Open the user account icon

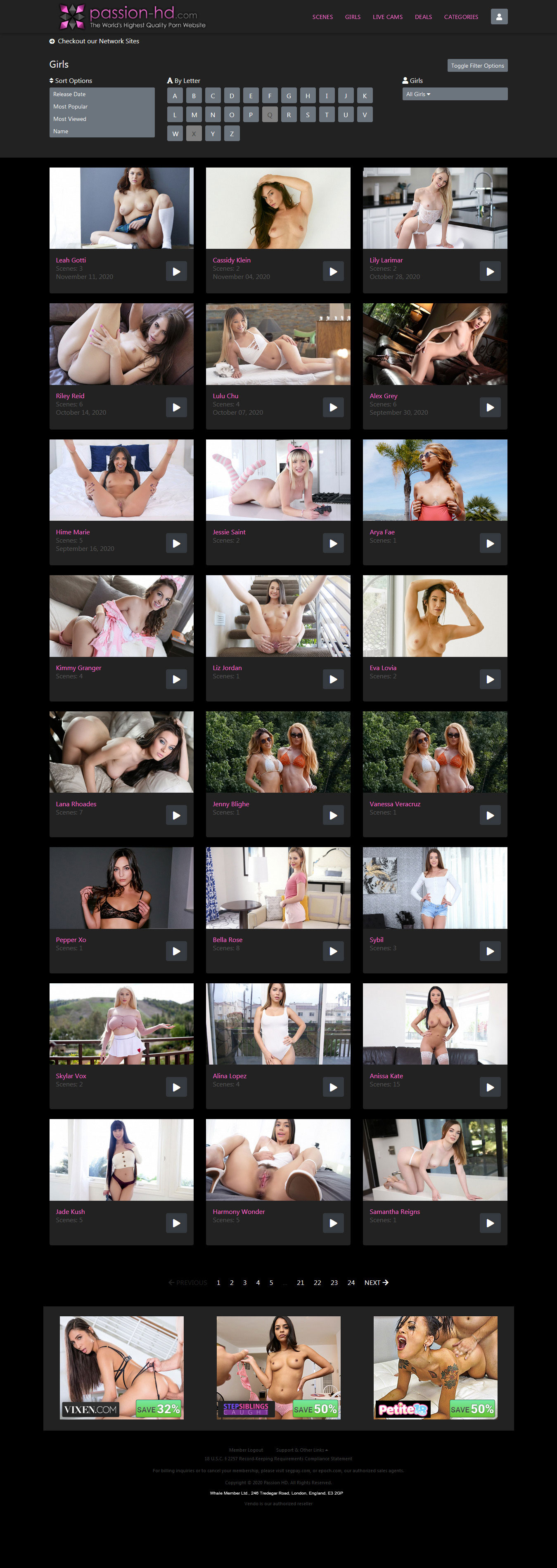pos(498,17)
